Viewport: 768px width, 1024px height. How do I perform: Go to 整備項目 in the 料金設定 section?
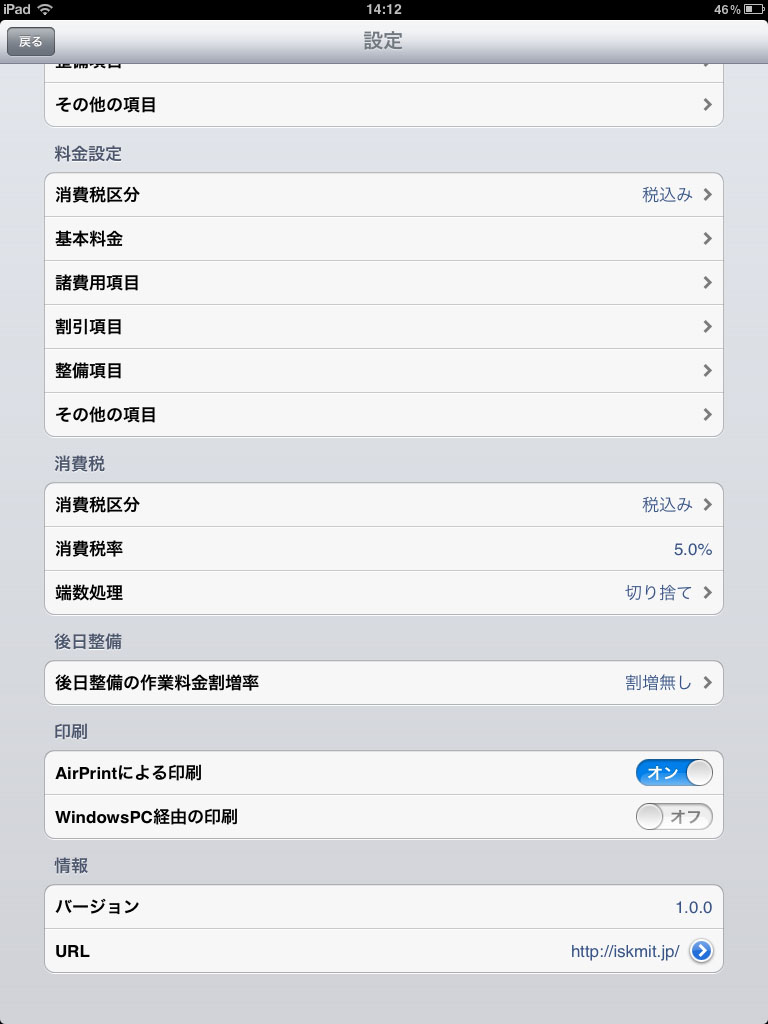click(x=383, y=371)
